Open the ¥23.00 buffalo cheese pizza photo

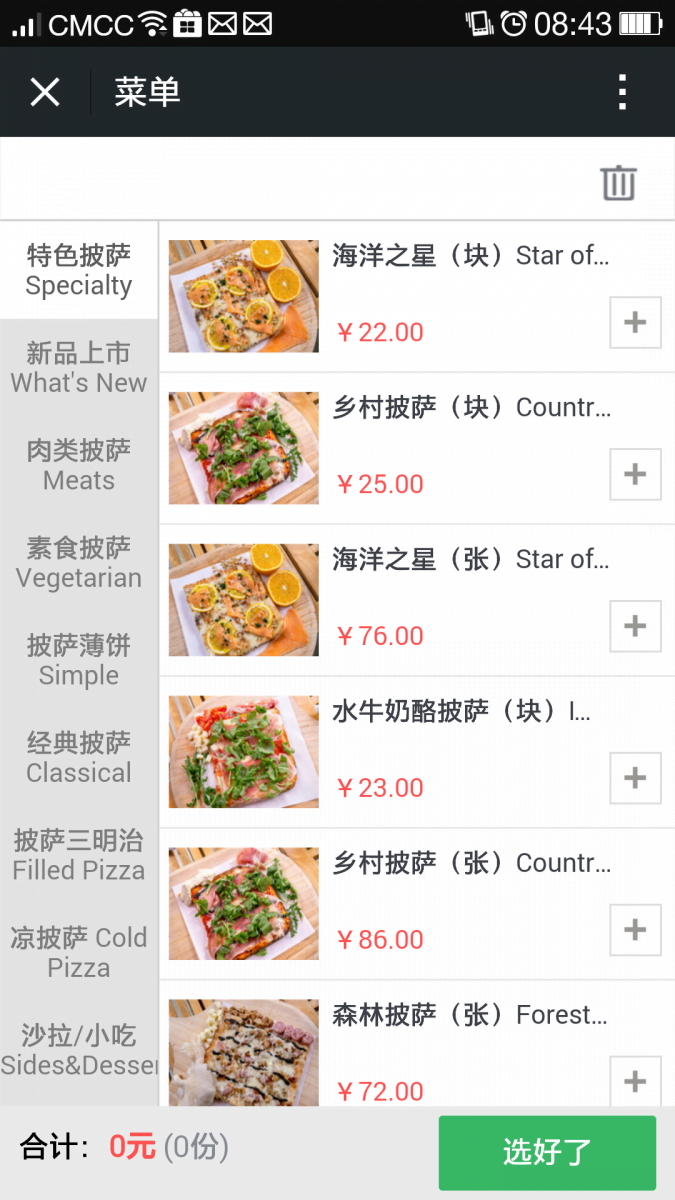[244, 752]
